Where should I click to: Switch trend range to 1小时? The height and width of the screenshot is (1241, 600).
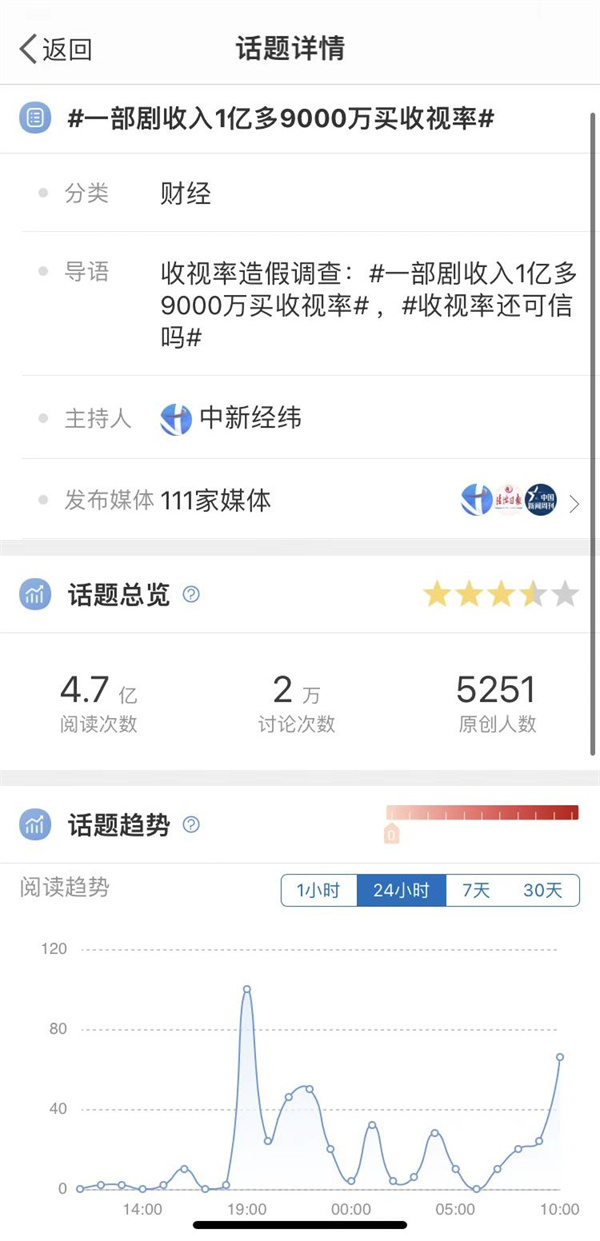[318, 890]
